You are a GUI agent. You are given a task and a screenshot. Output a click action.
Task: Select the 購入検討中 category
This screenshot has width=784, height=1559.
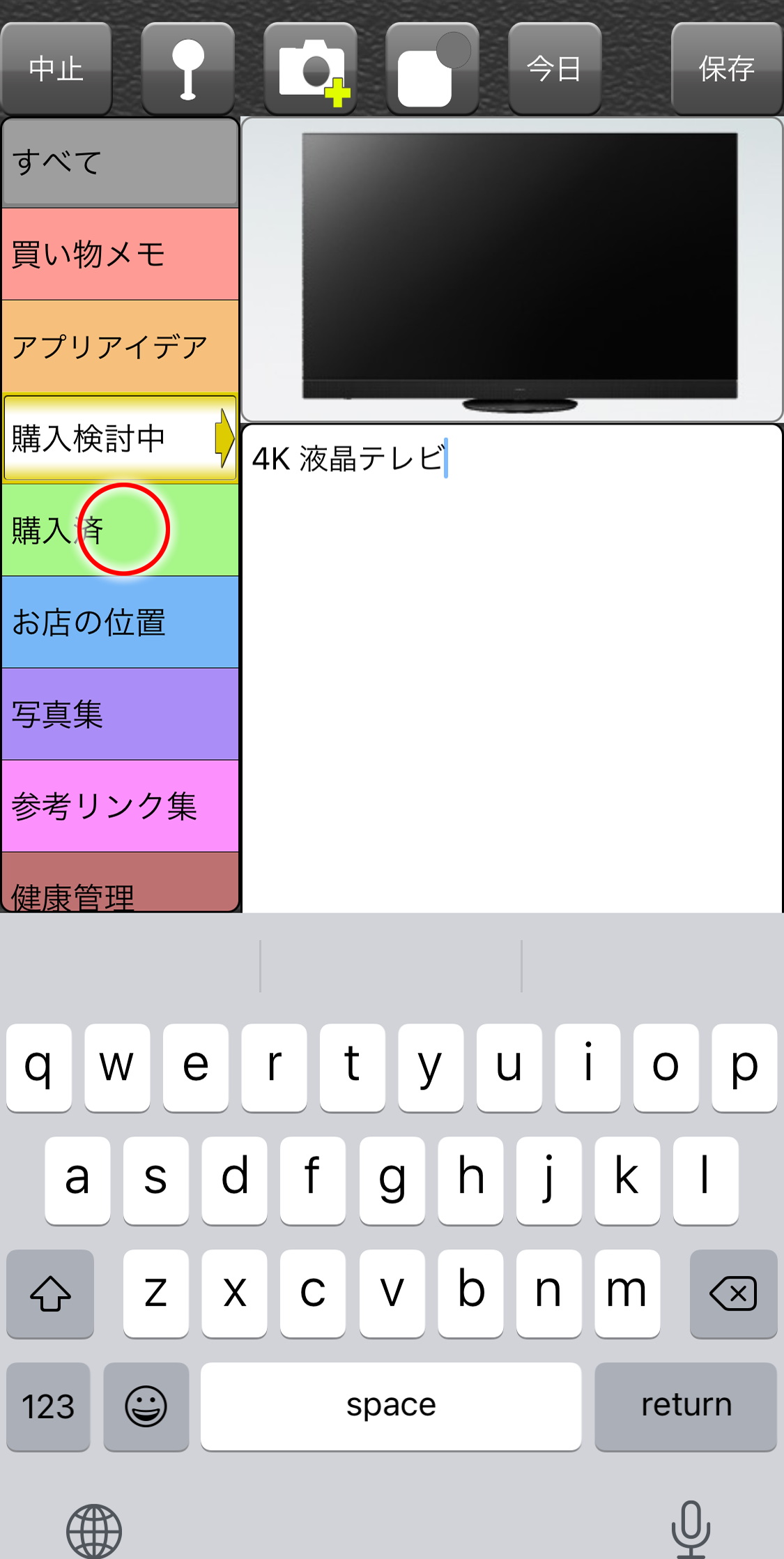pyautogui.click(x=120, y=439)
